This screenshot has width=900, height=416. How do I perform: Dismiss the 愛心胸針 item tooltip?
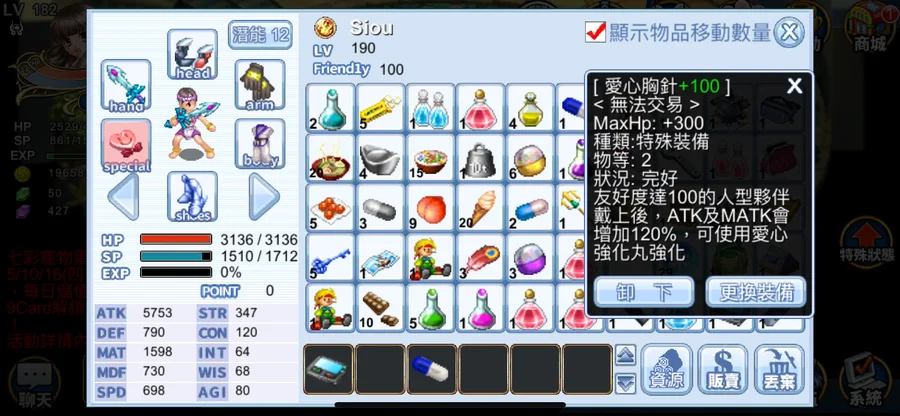[794, 86]
